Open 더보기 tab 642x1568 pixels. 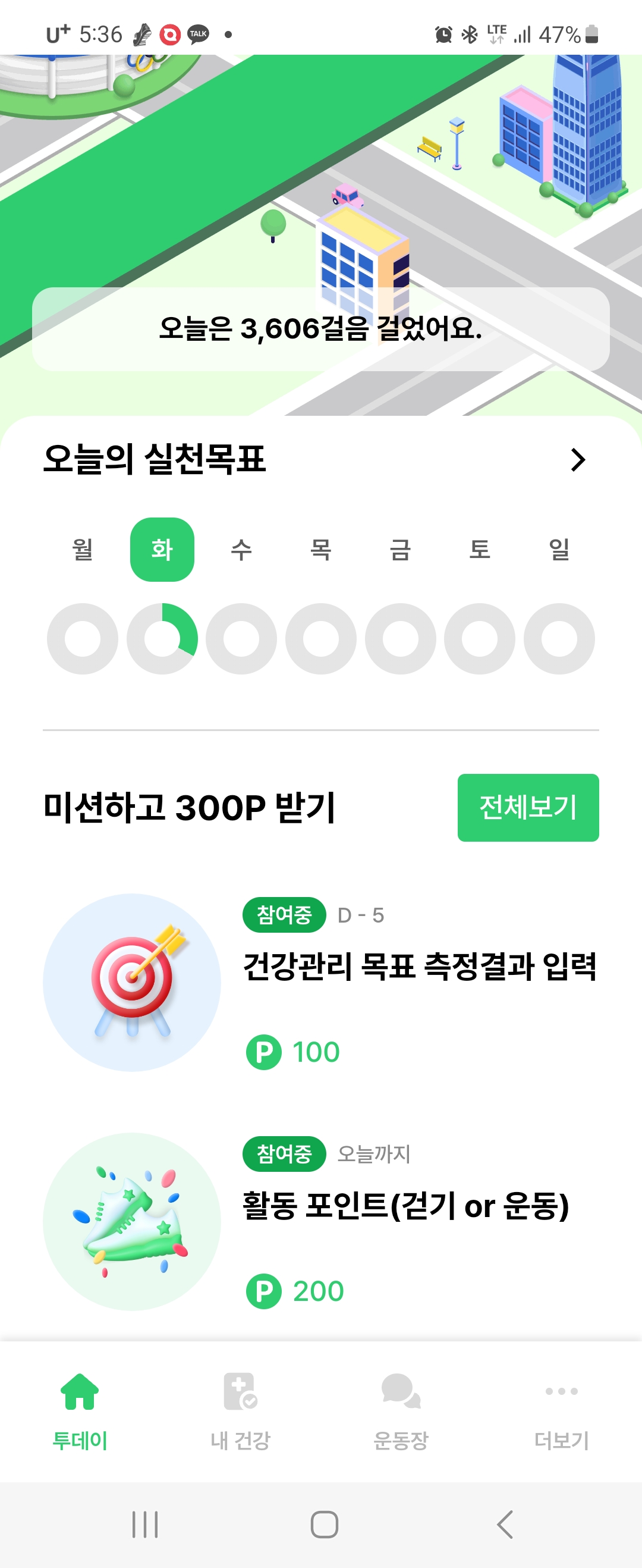point(561,1410)
